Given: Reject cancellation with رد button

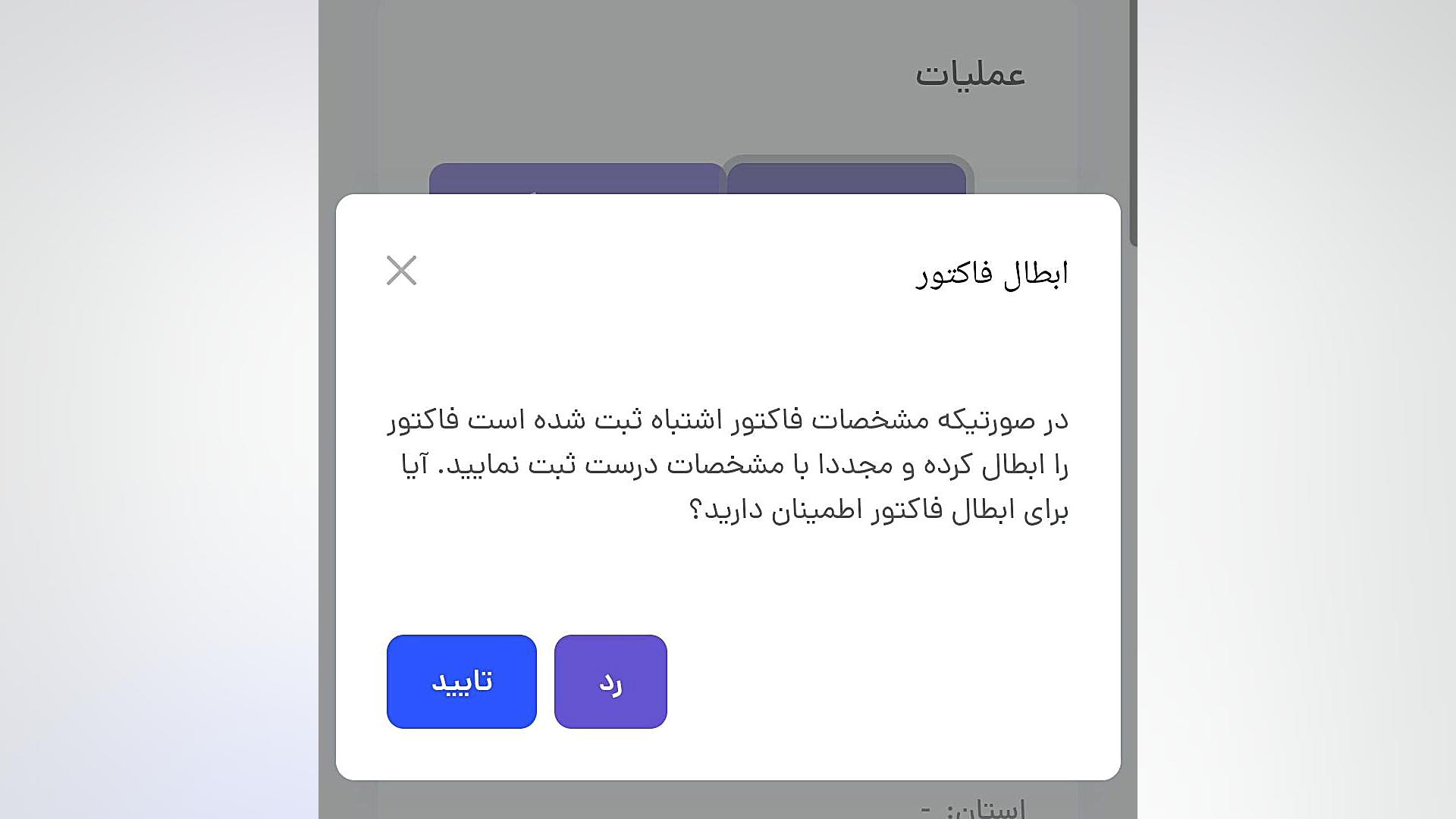Looking at the screenshot, I should (x=610, y=682).
